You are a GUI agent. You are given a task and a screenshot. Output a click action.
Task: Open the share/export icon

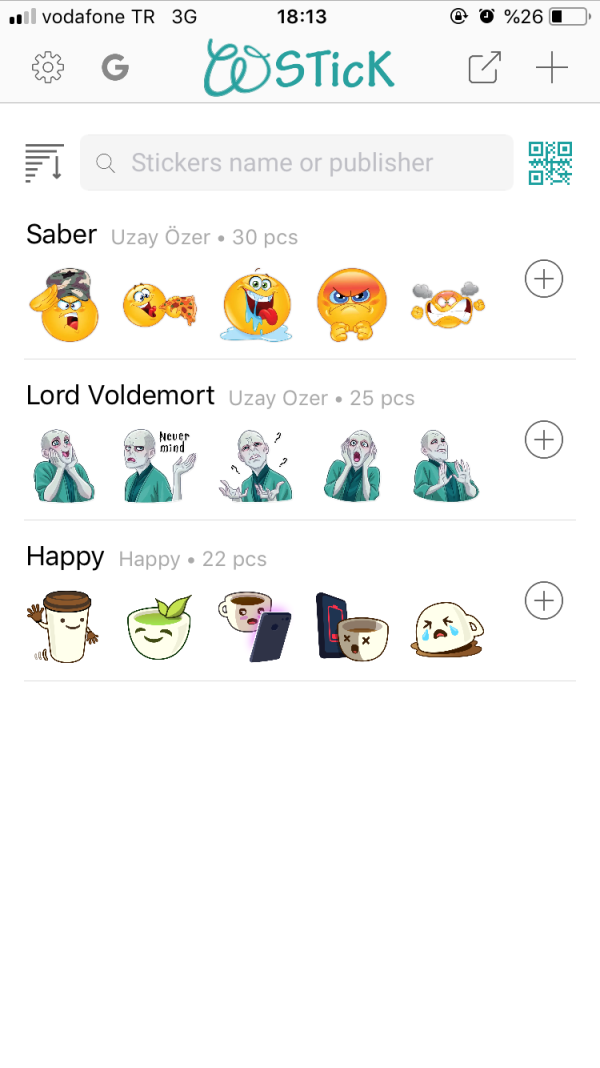(484, 68)
